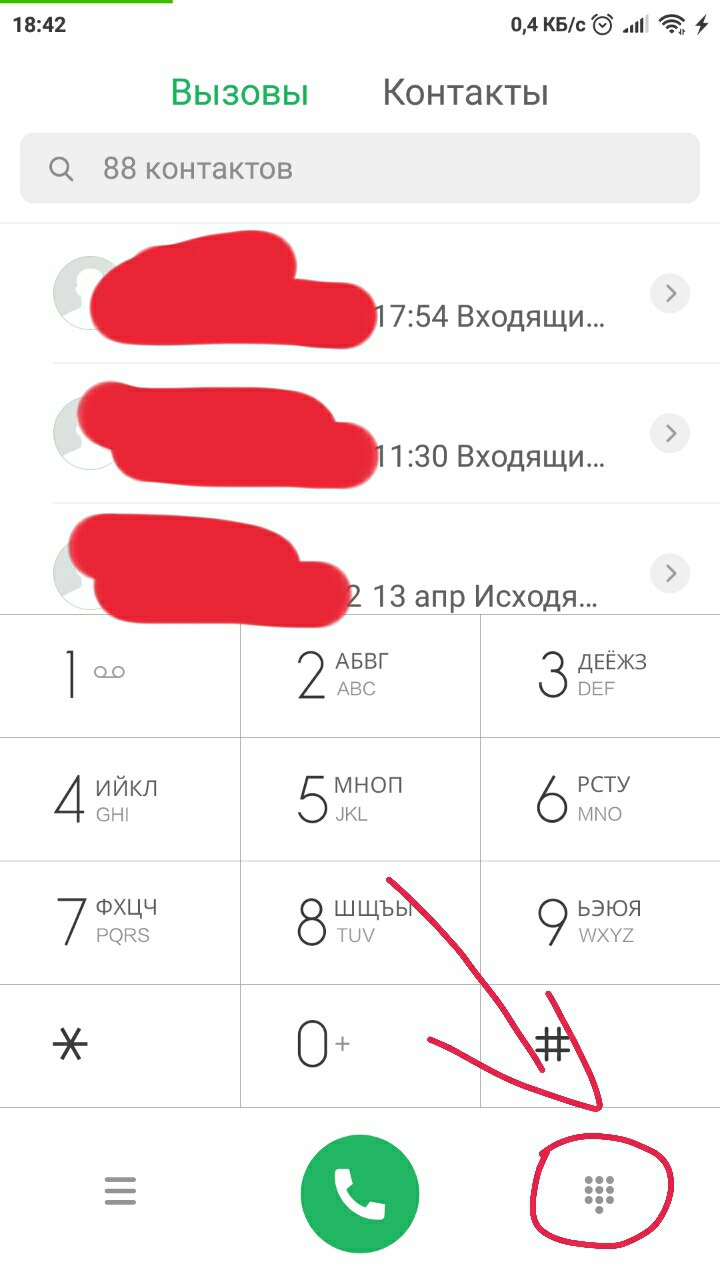Tap the 5 key on dialpad
Screen dimensions: 720x1280
(360, 799)
